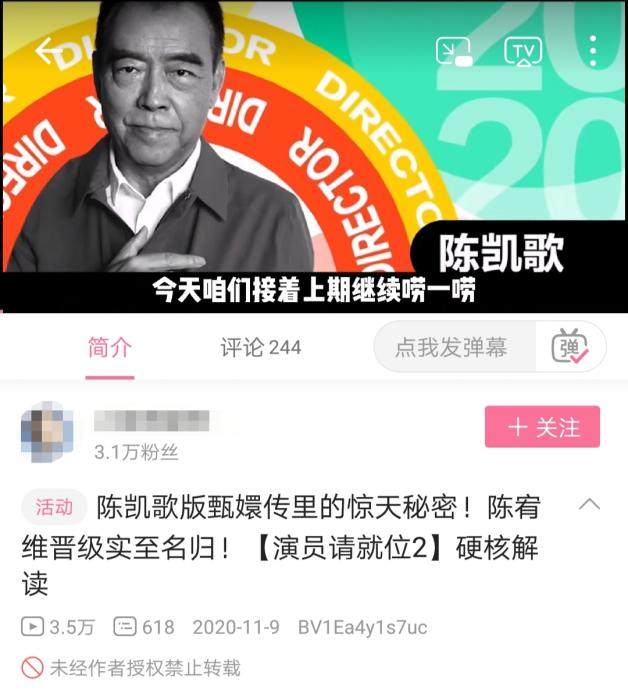Tap the 点我发弹幕 input box
628x700 pixels.
(452, 348)
